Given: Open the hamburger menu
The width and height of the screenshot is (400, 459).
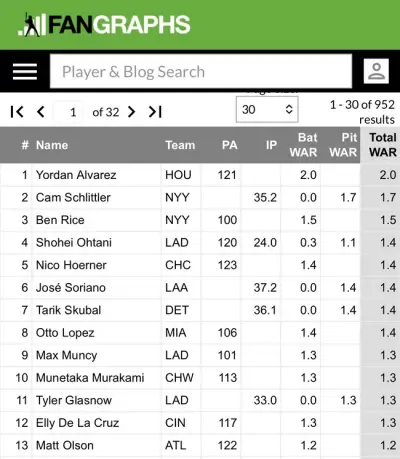Looking at the screenshot, I should click(x=25, y=72).
